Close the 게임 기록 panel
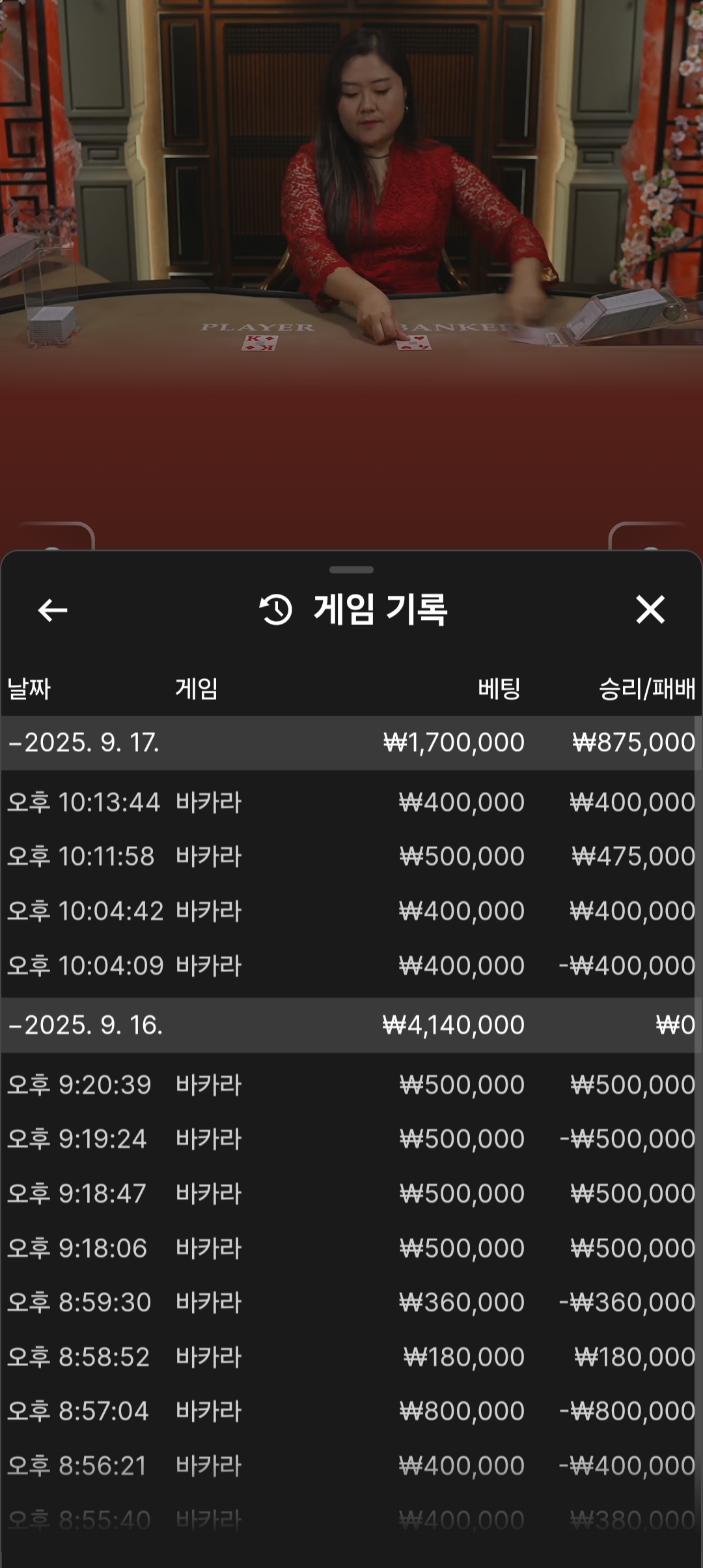This screenshot has width=703, height=1568. click(650, 610)
